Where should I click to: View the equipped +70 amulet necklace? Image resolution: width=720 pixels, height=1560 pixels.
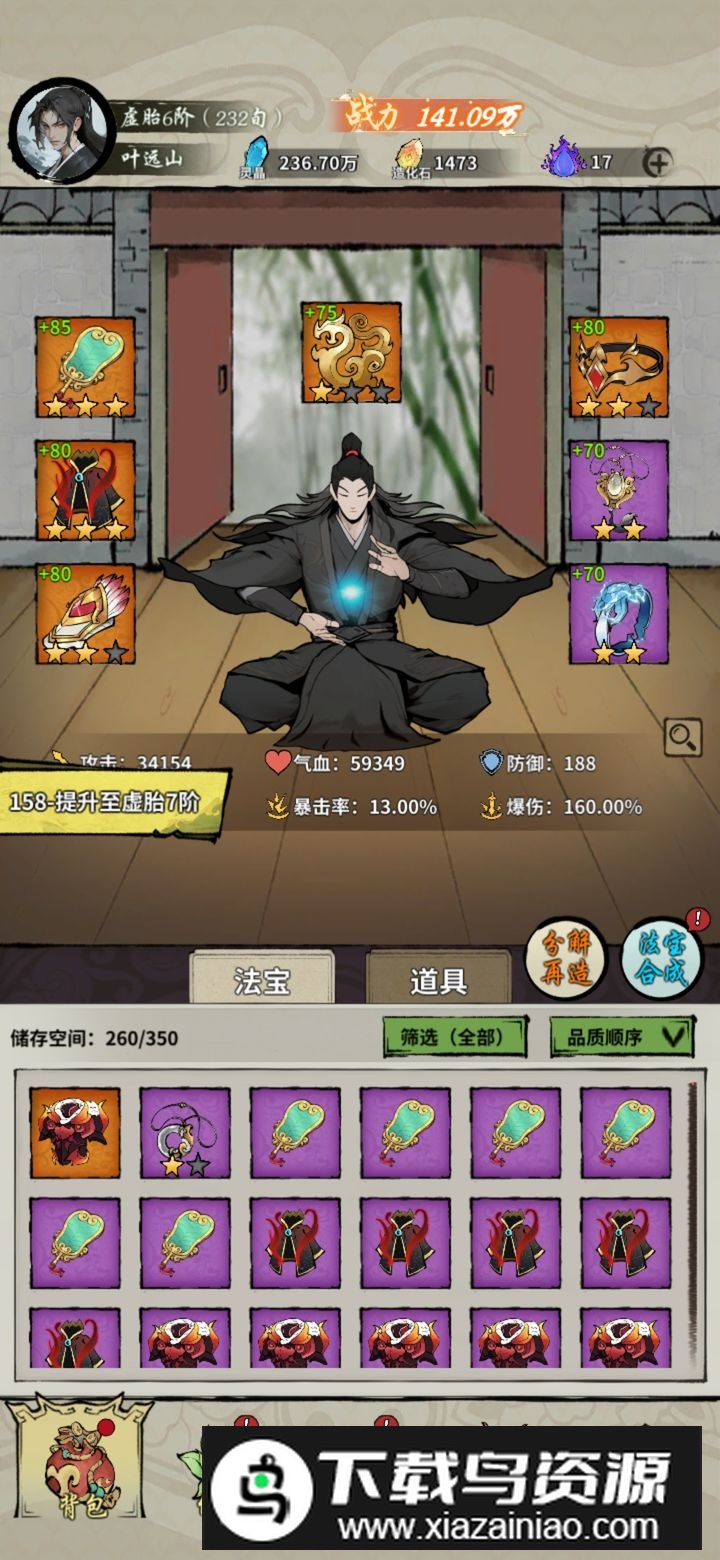(x=618, y=490)
